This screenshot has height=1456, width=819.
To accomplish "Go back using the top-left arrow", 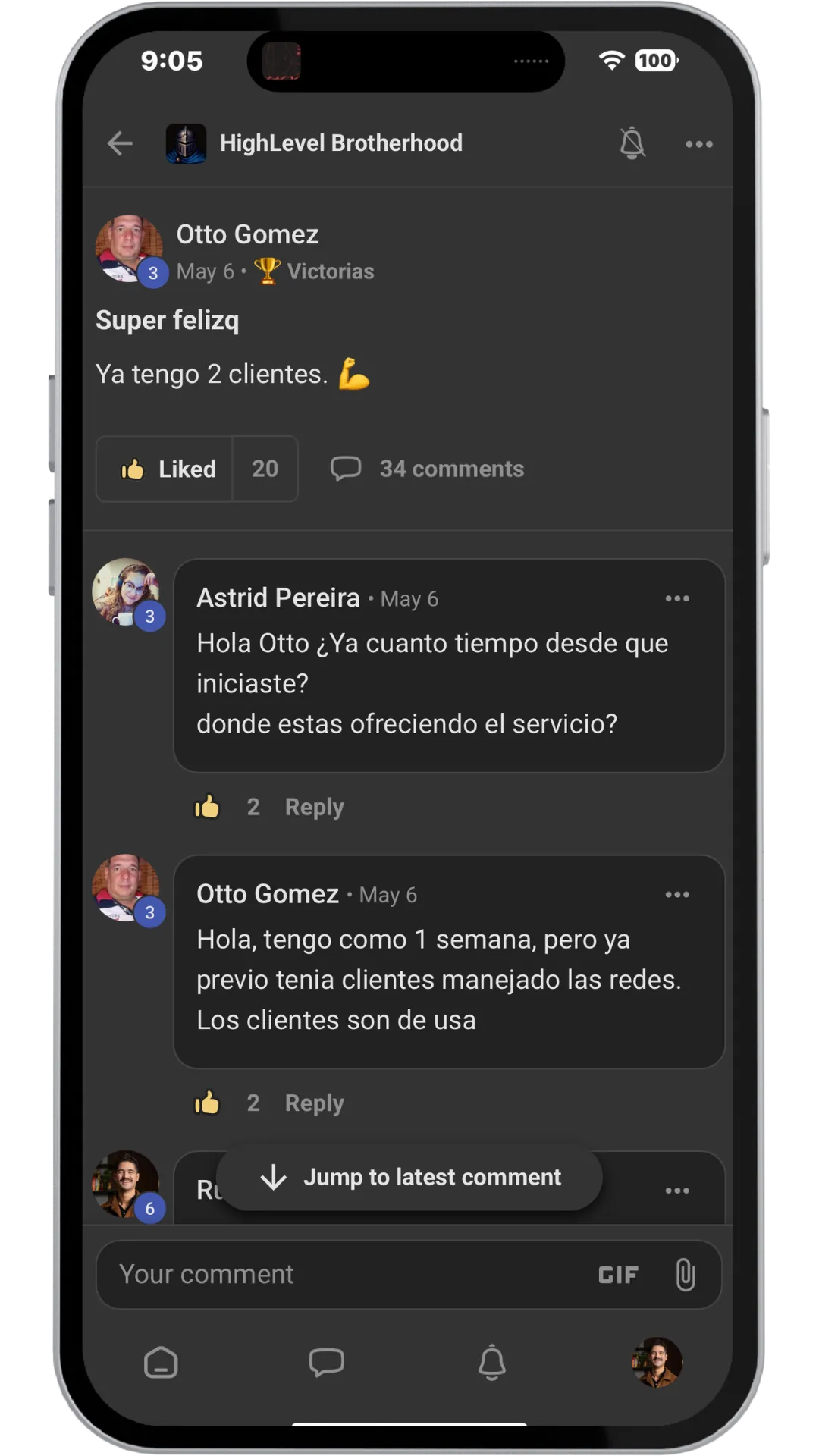I will (x=120, y=143).
